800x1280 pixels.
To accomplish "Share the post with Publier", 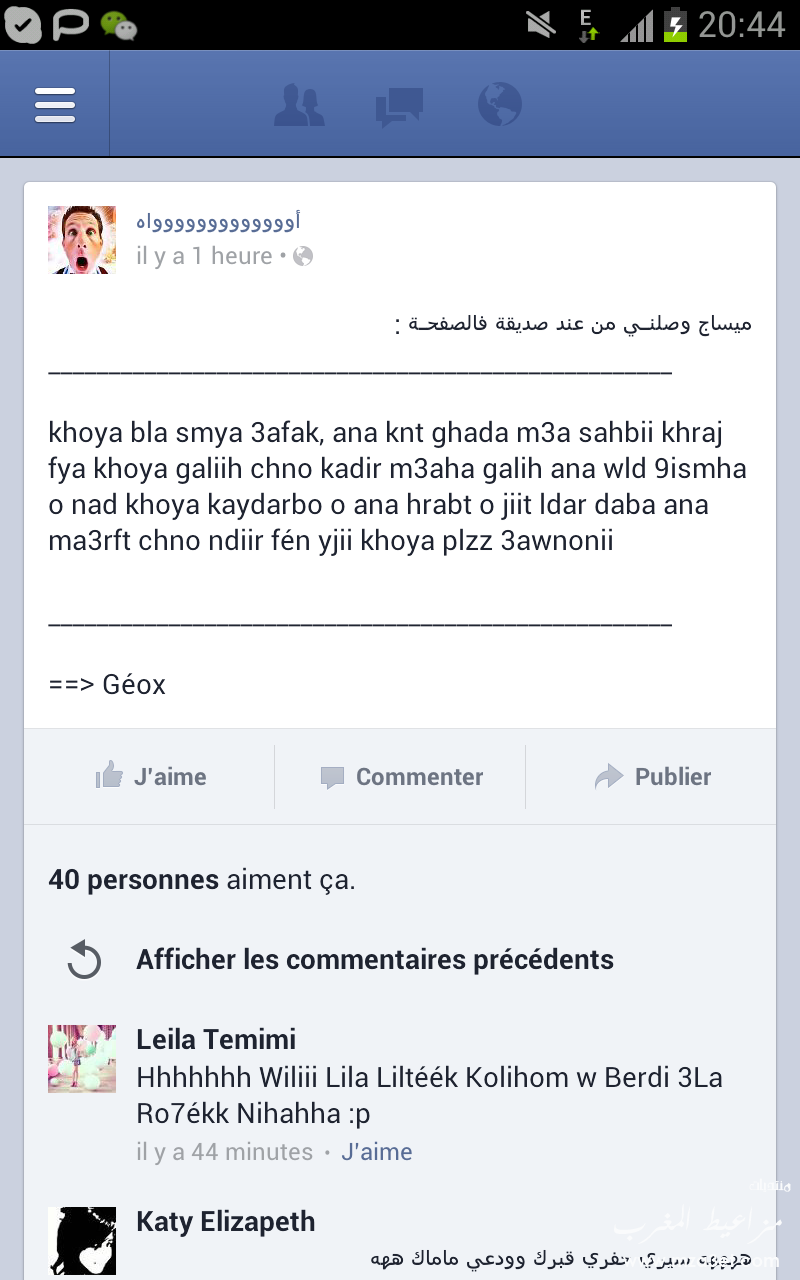I will [652, 777].
